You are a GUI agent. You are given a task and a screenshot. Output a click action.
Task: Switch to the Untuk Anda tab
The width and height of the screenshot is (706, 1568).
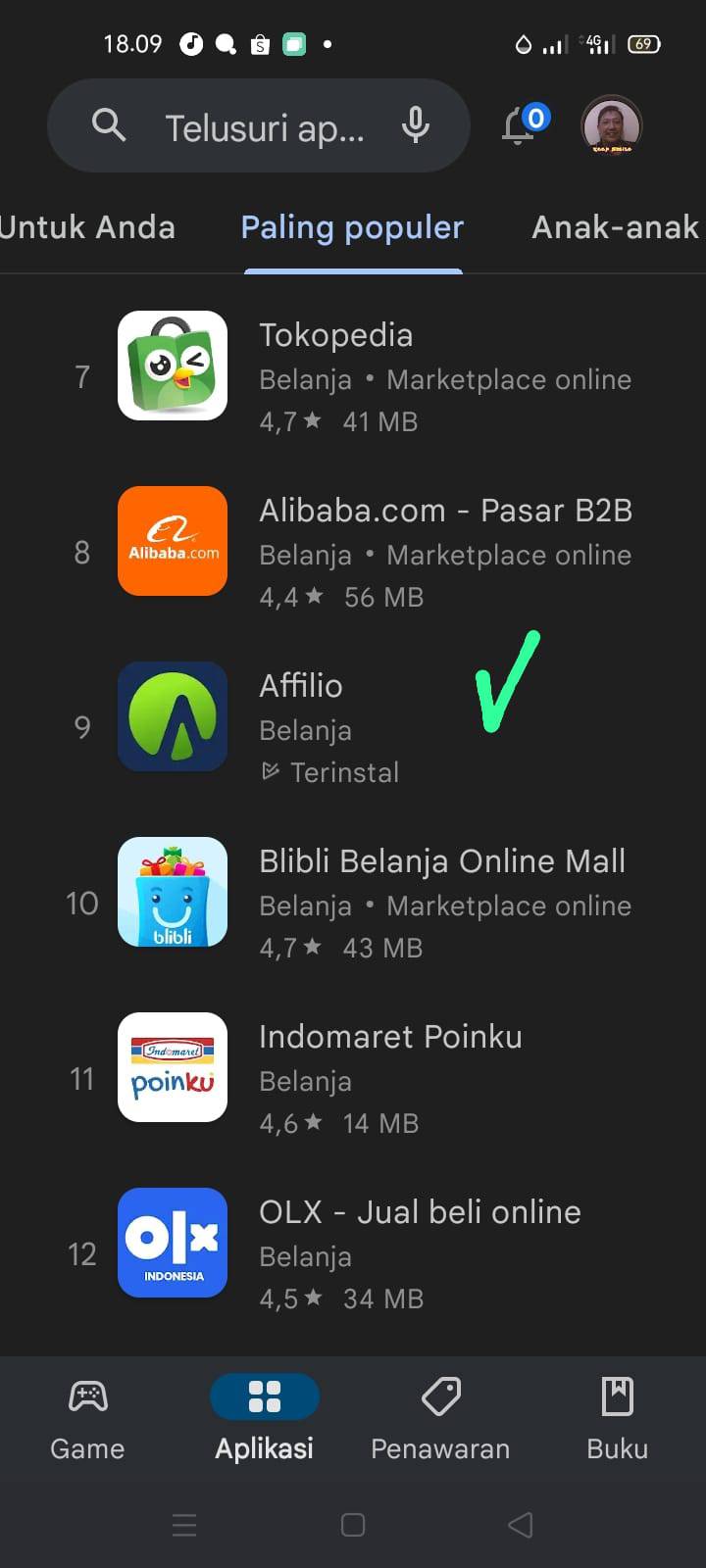(86, 227)
